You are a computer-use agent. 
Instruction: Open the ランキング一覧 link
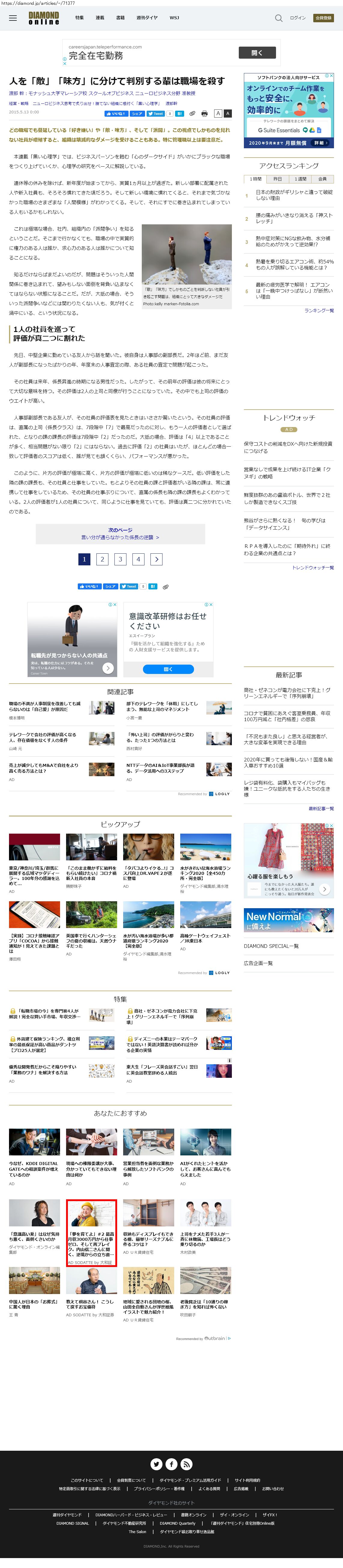[x=319, y=310]
